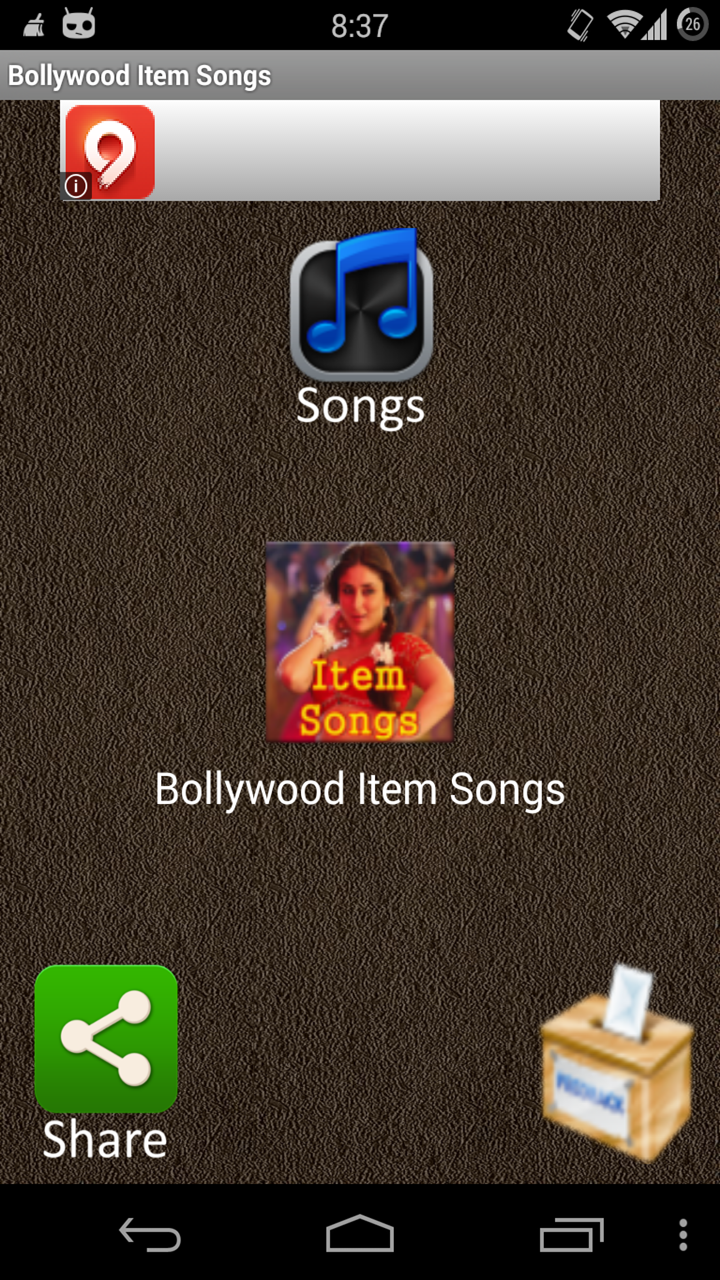
Task: Go back using system back button
Action: click(150, 1235)
